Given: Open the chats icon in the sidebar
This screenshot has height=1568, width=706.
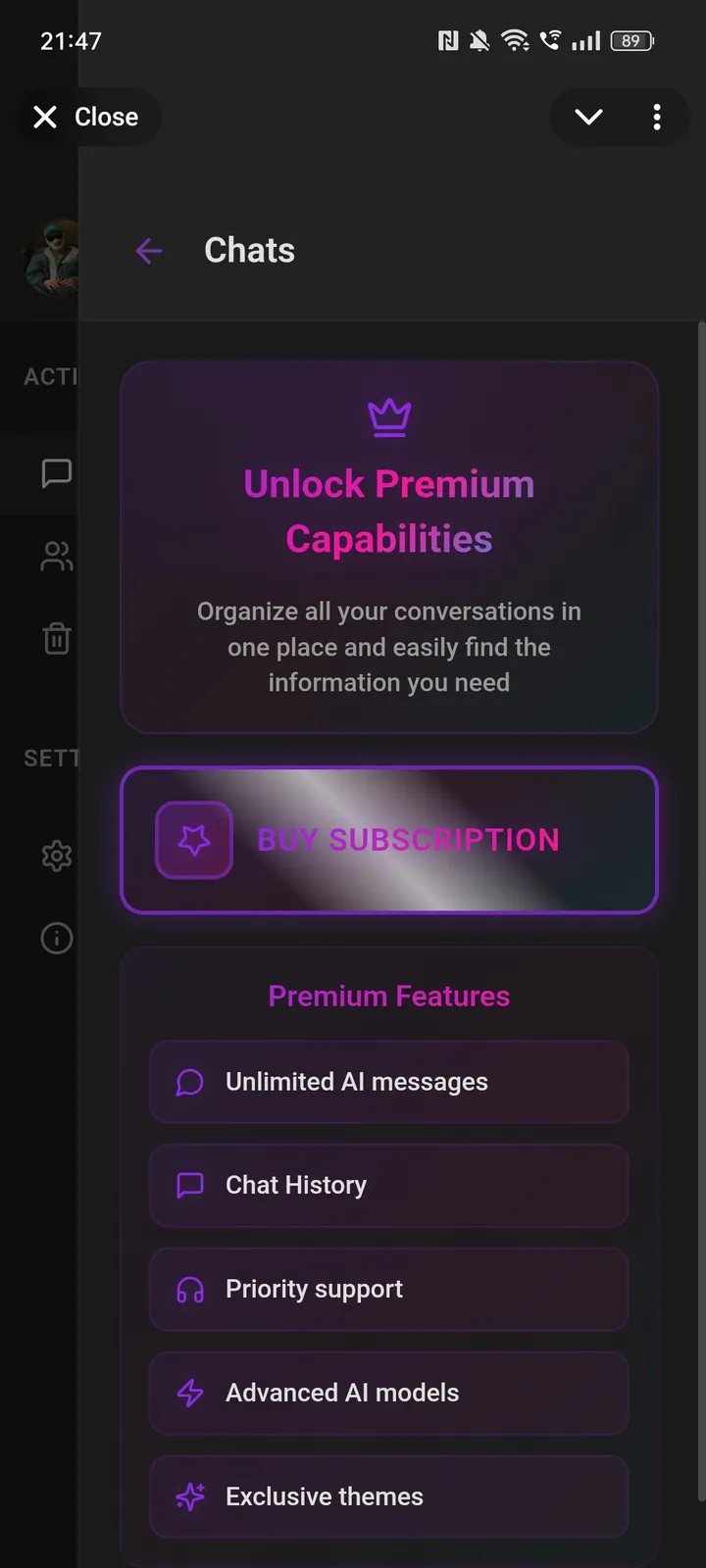Looking at the screenshot, I should coord(57,473).
